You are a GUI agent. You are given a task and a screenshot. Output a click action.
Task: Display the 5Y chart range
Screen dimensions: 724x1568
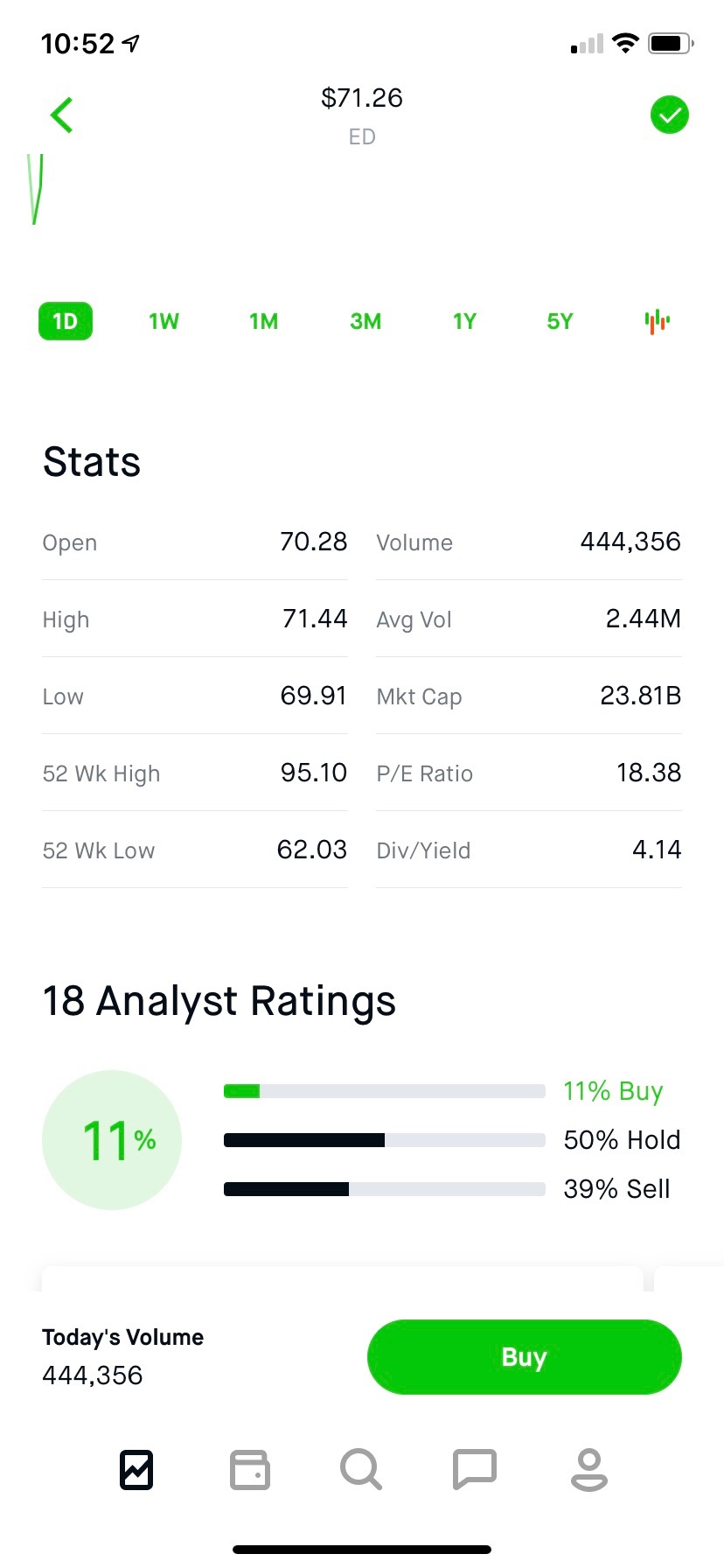click(x=560, y=321)
